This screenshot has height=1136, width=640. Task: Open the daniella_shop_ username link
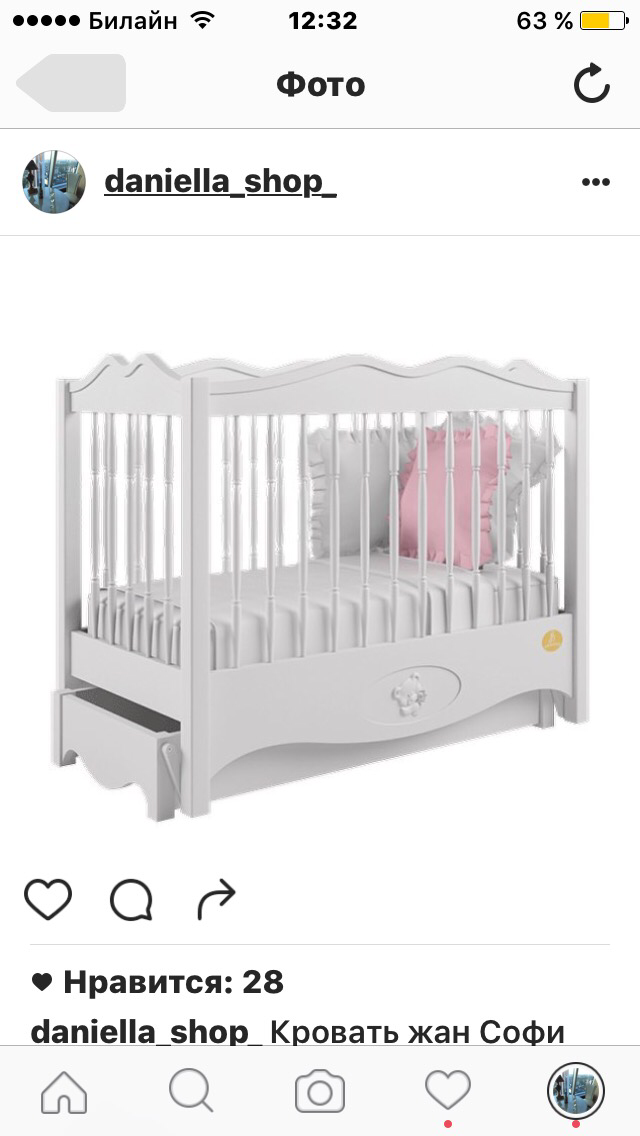220,181
